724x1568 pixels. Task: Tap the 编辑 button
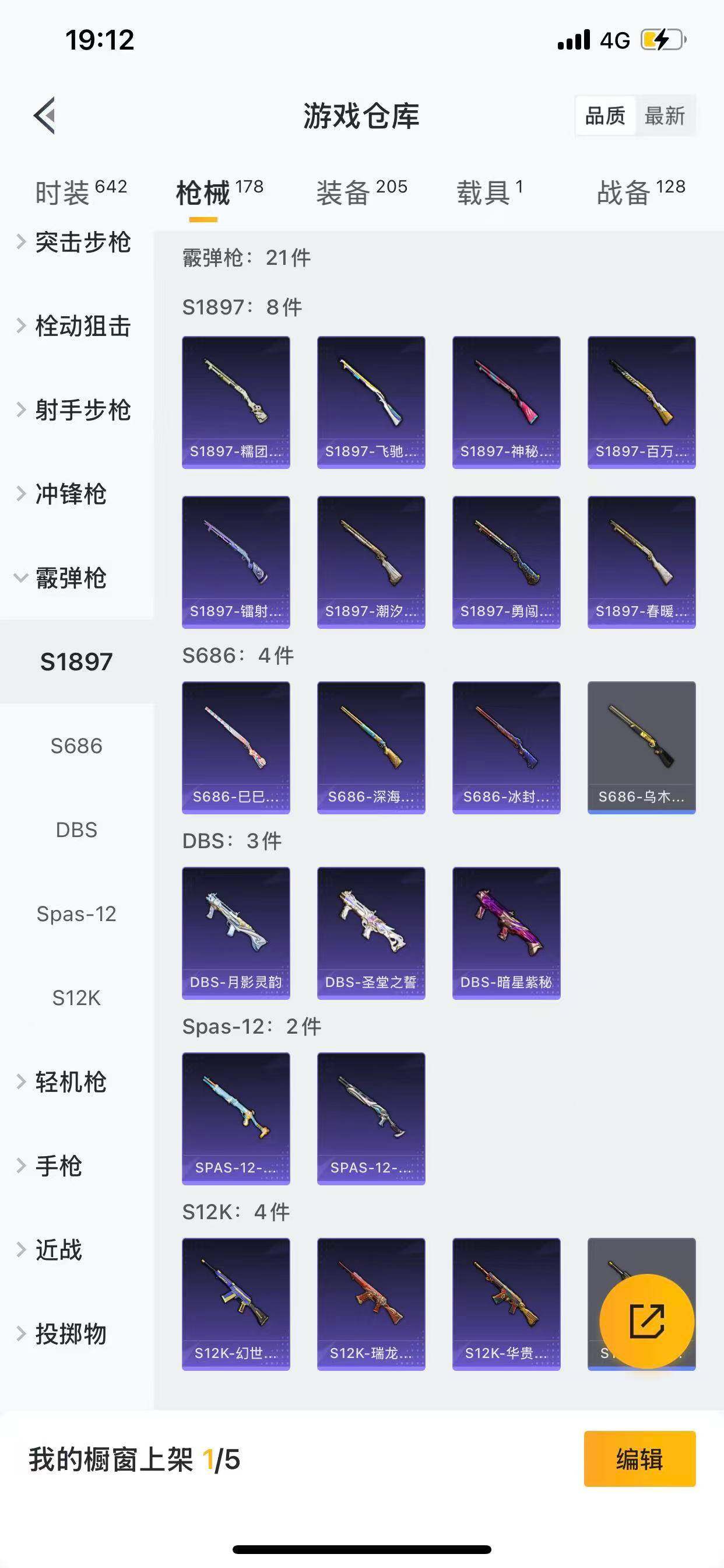pos(639,1459)
